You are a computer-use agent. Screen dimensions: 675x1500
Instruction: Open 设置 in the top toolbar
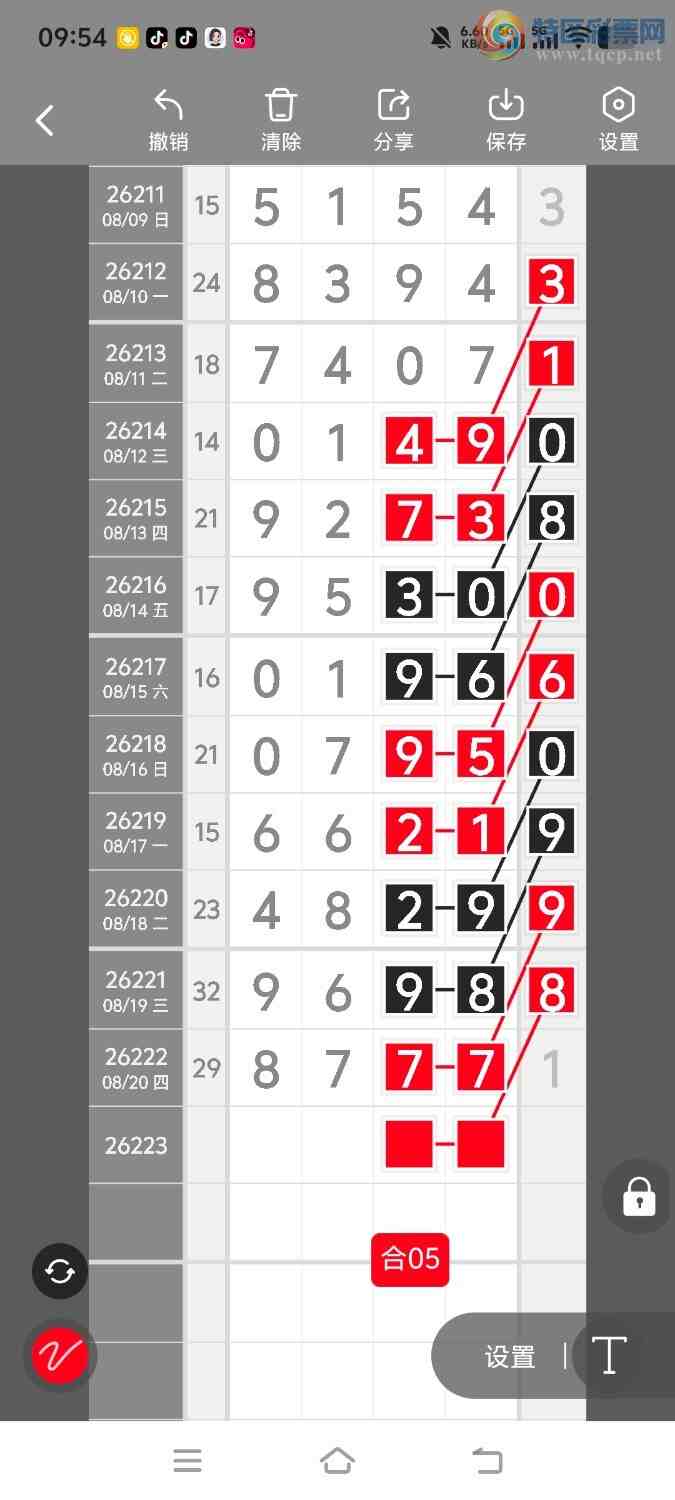(618, 121)
